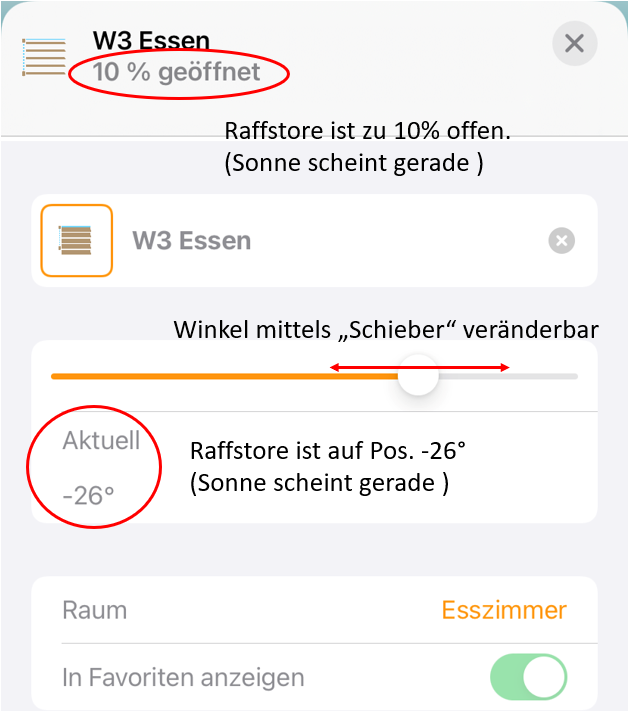The image size is (629, 712).
Task: Close the W3 Essen settings sheet
Action: (x=574, y=43)
